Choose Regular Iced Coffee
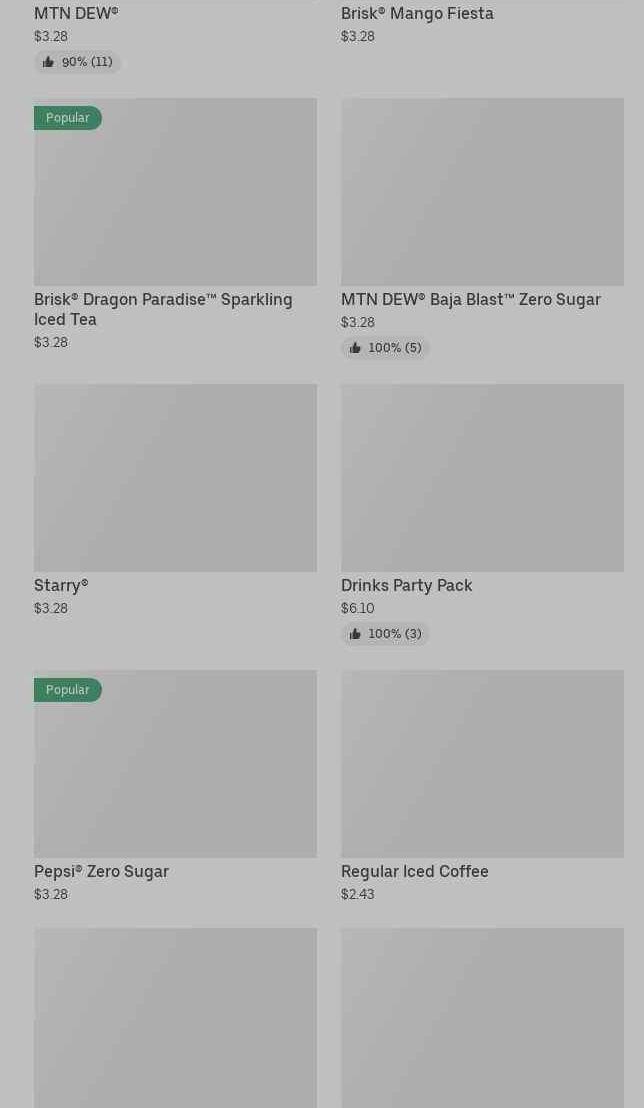Viewport: 644px width, 1108px height. click(x=482, y=764)
